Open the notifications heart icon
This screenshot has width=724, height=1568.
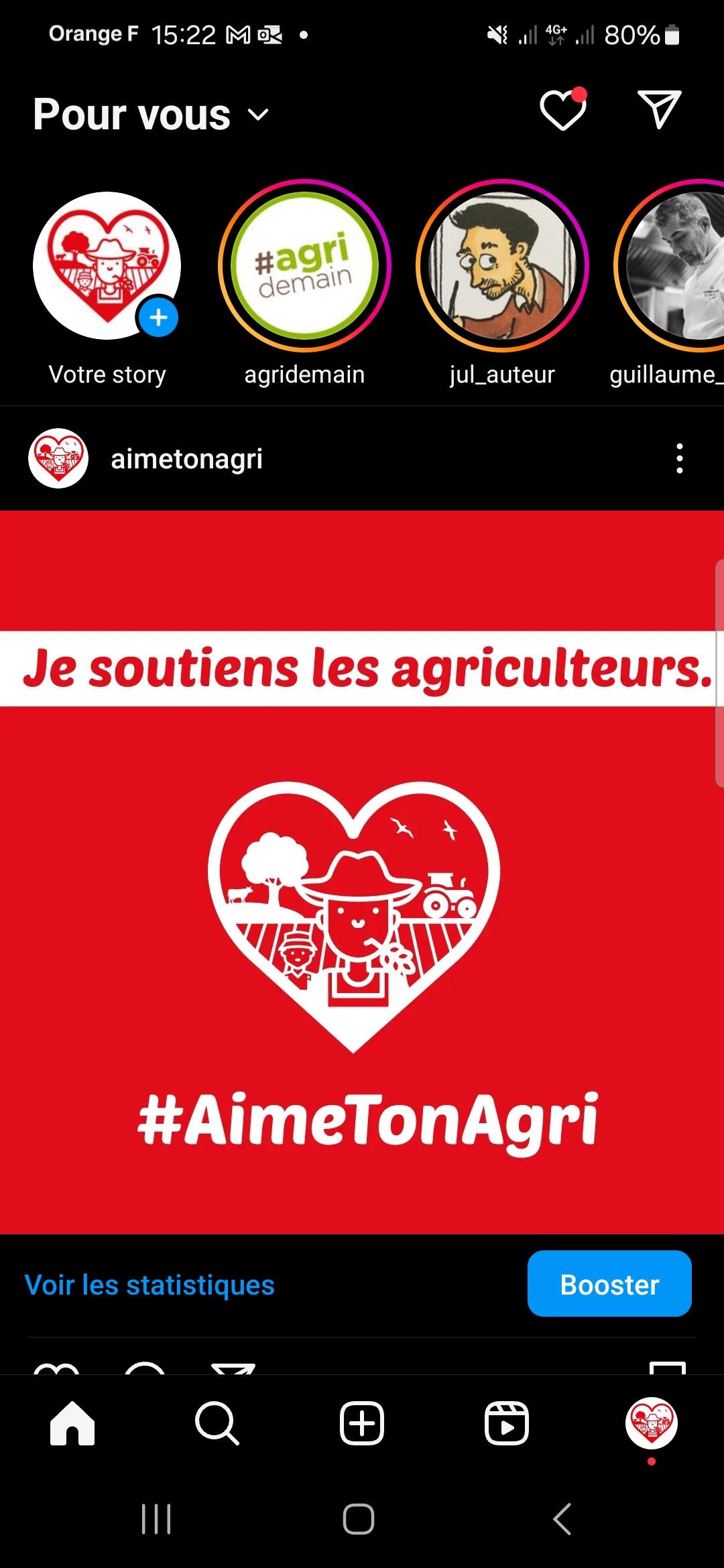(563, 111)
